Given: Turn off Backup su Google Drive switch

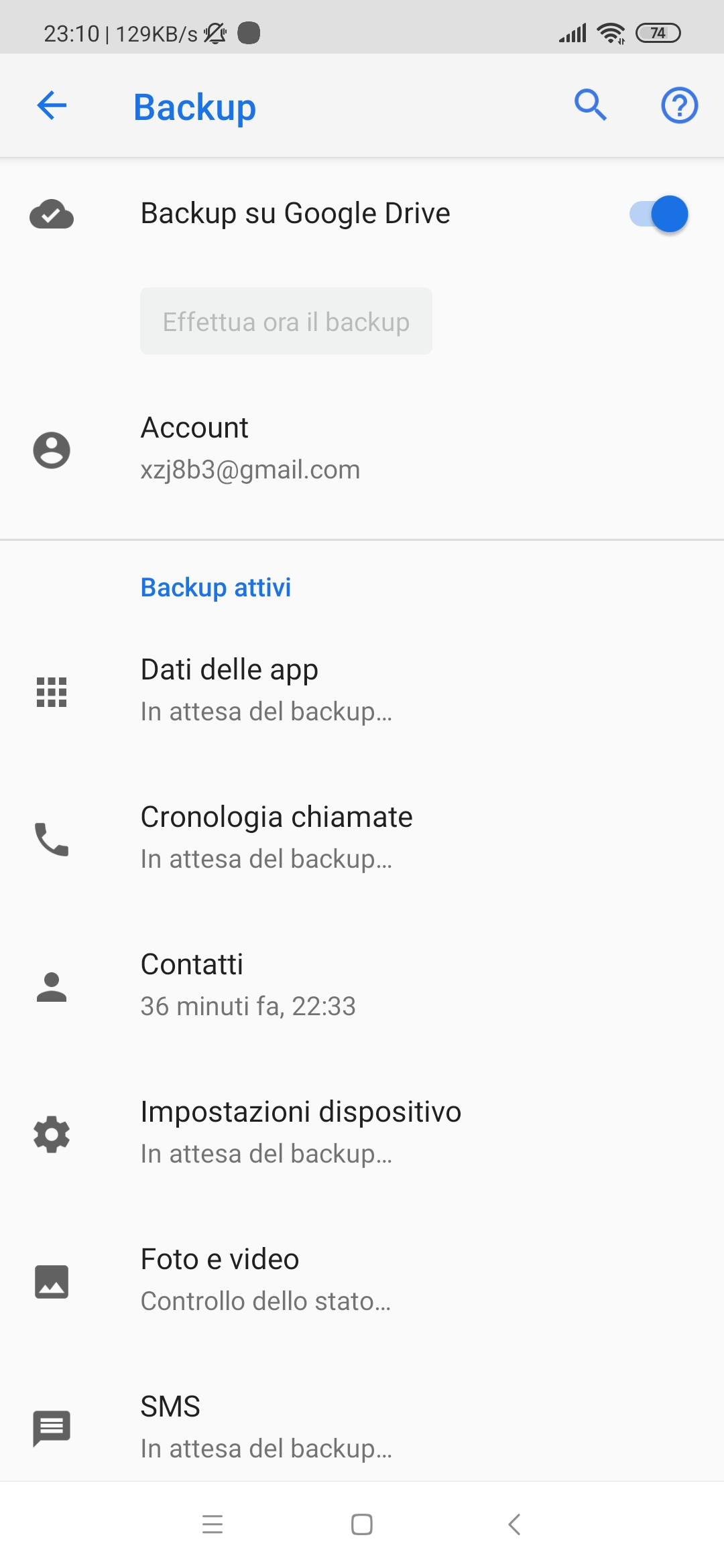Looking at the screenshot, I should point(659,214).
